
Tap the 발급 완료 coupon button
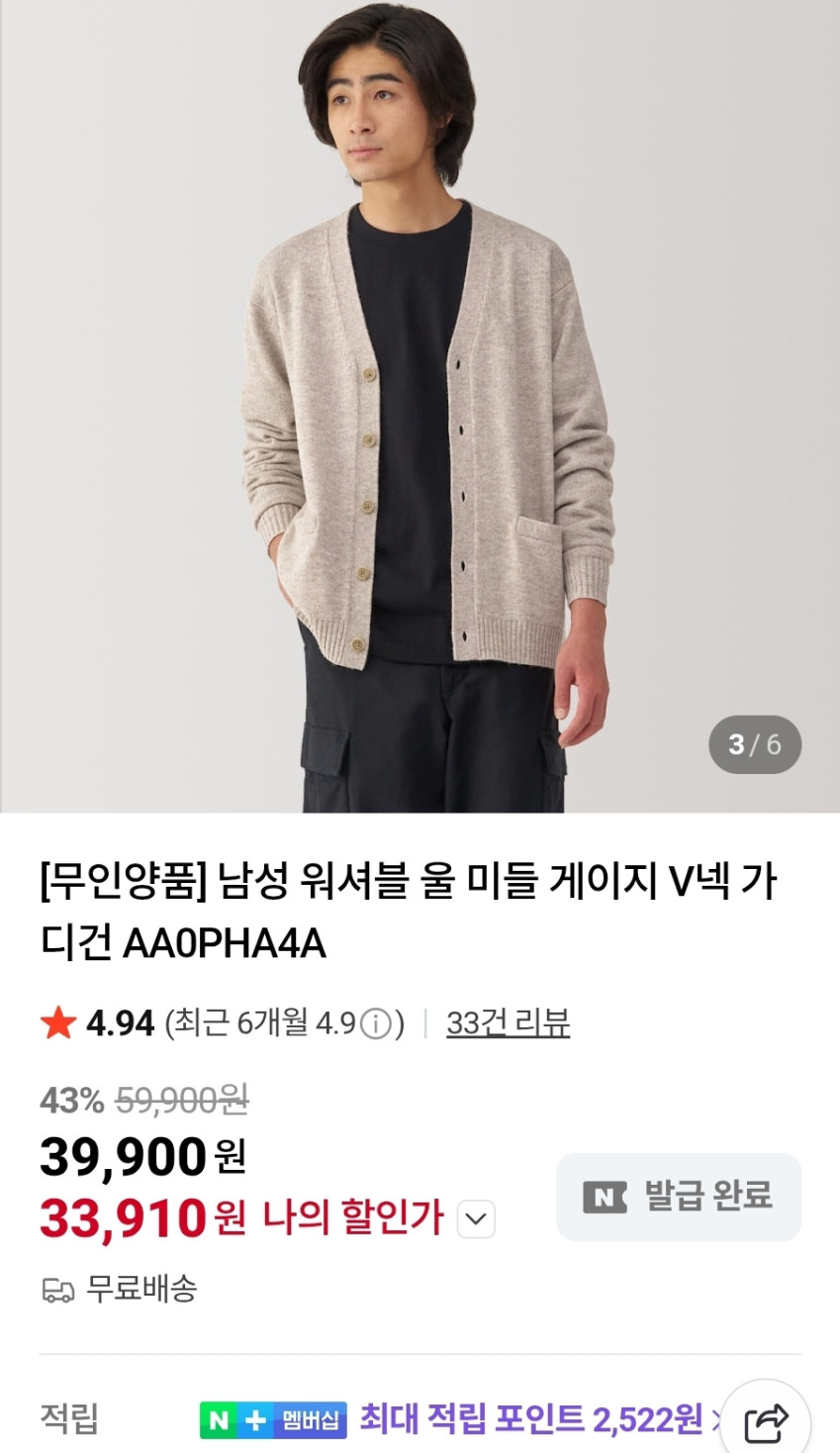679,1197
